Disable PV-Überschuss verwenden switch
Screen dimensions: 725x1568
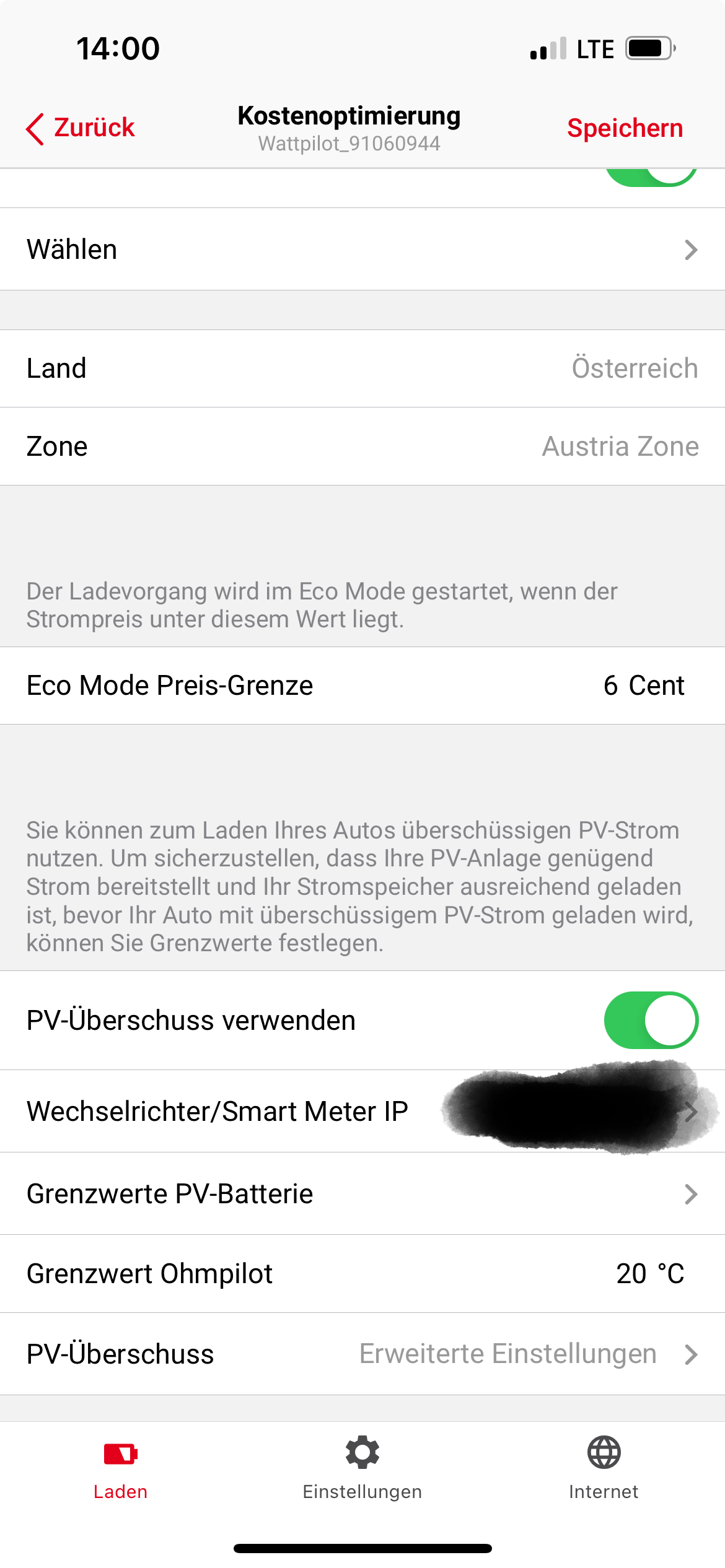coord(651,1020)
